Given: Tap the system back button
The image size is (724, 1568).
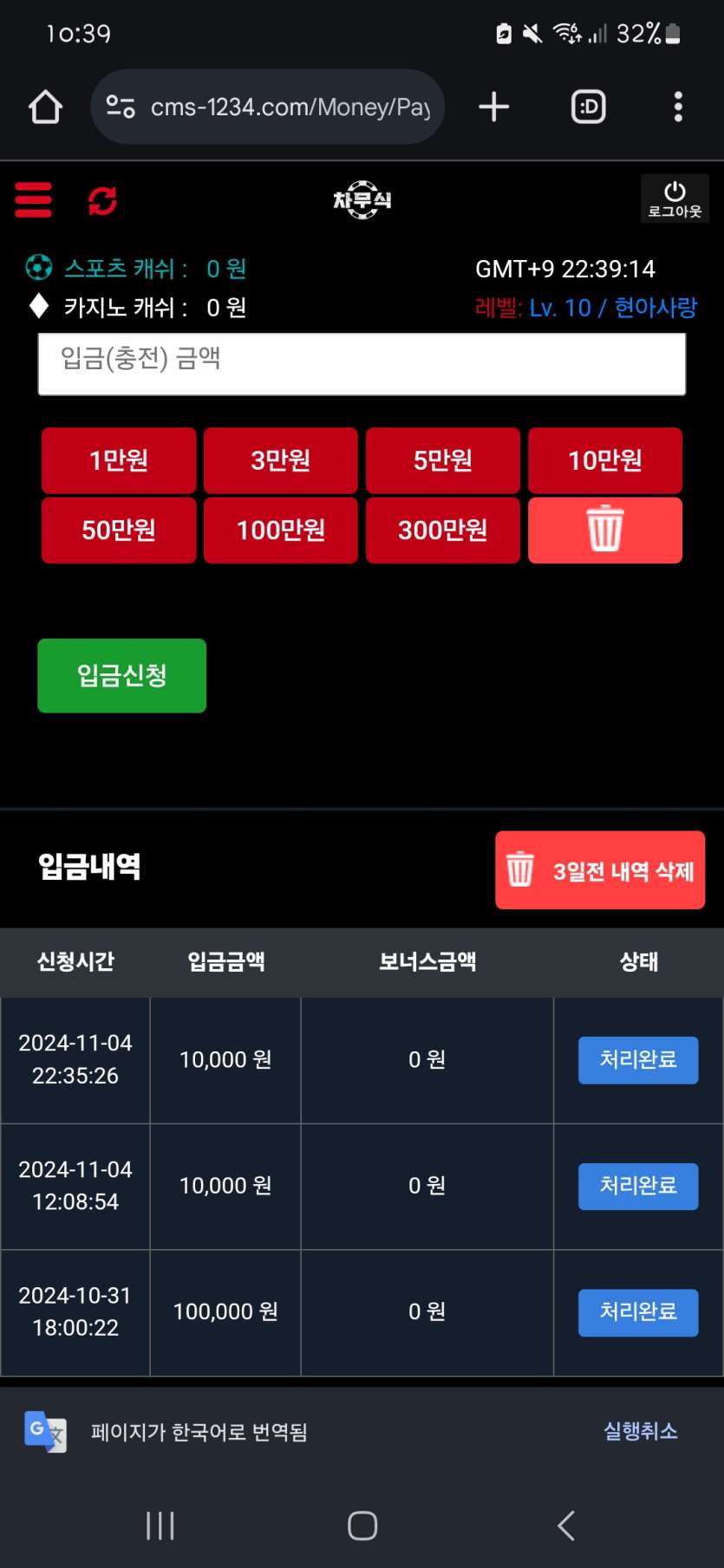Looking at the screenshot, I should [x=566, y=1526].
